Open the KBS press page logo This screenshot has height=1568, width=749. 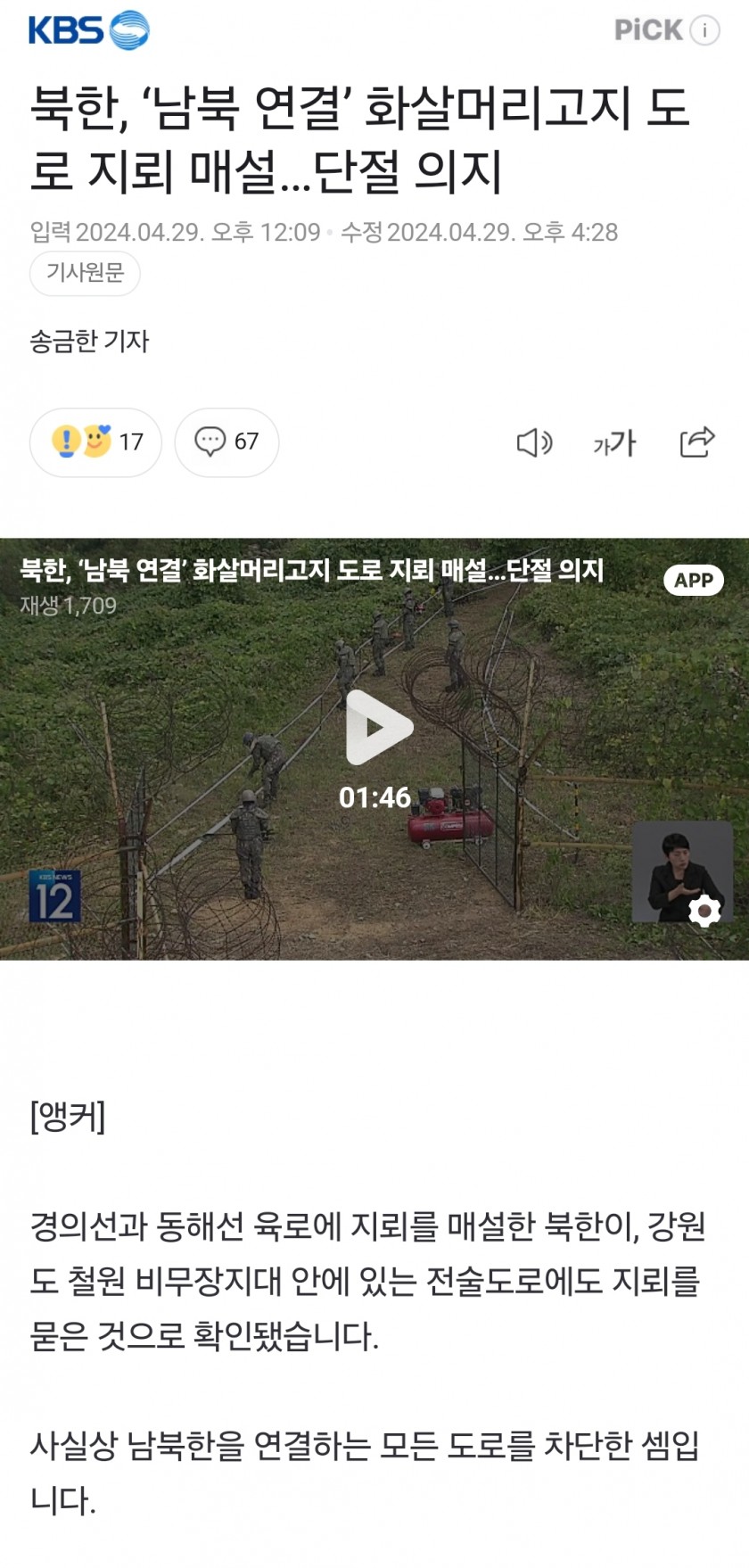click(88, 30)
